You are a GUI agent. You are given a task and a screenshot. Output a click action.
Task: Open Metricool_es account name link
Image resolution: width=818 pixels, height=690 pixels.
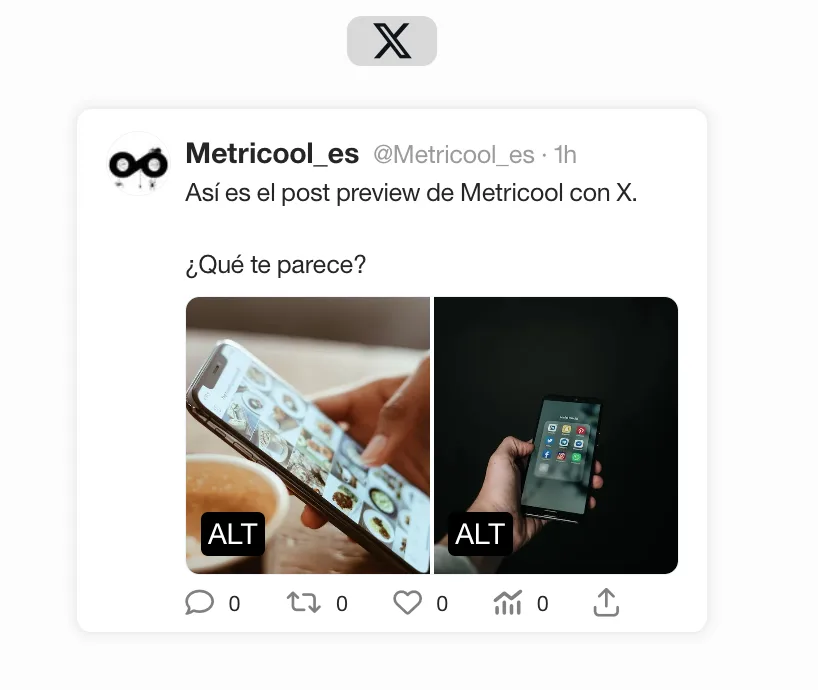[272, 154]
